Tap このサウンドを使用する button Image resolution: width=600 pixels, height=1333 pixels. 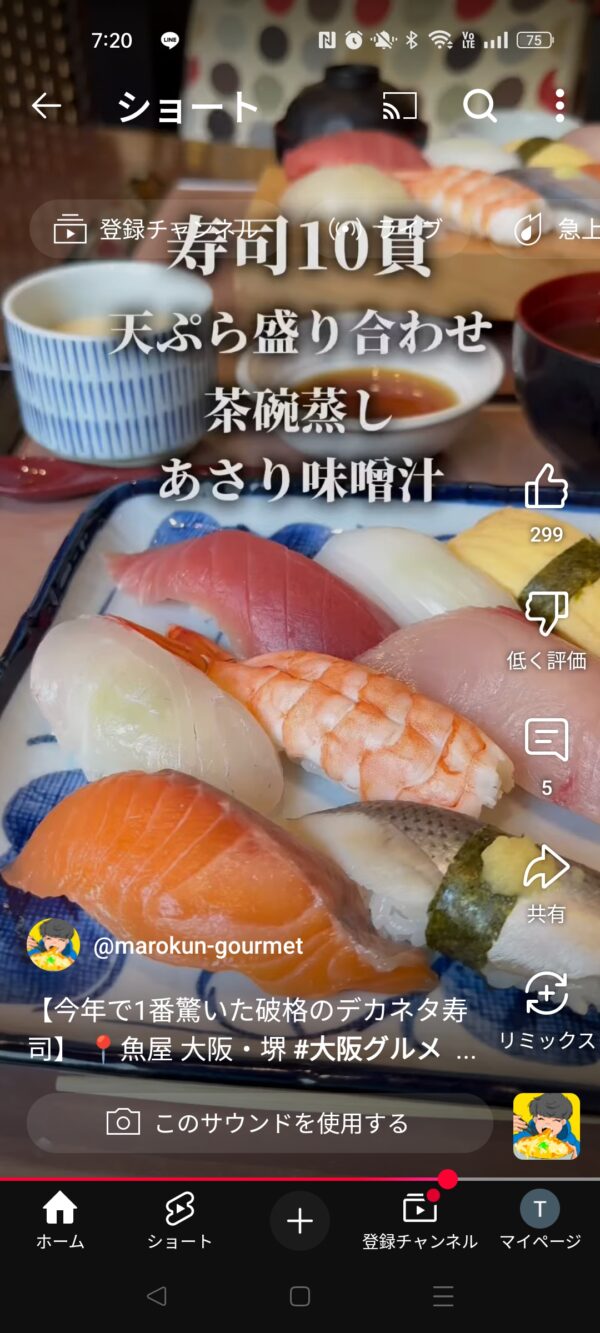(260, 1123)
